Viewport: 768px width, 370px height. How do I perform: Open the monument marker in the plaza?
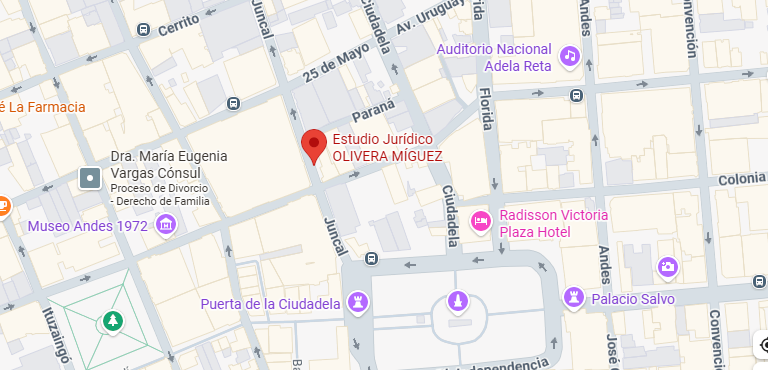click(x=458, y=300)
